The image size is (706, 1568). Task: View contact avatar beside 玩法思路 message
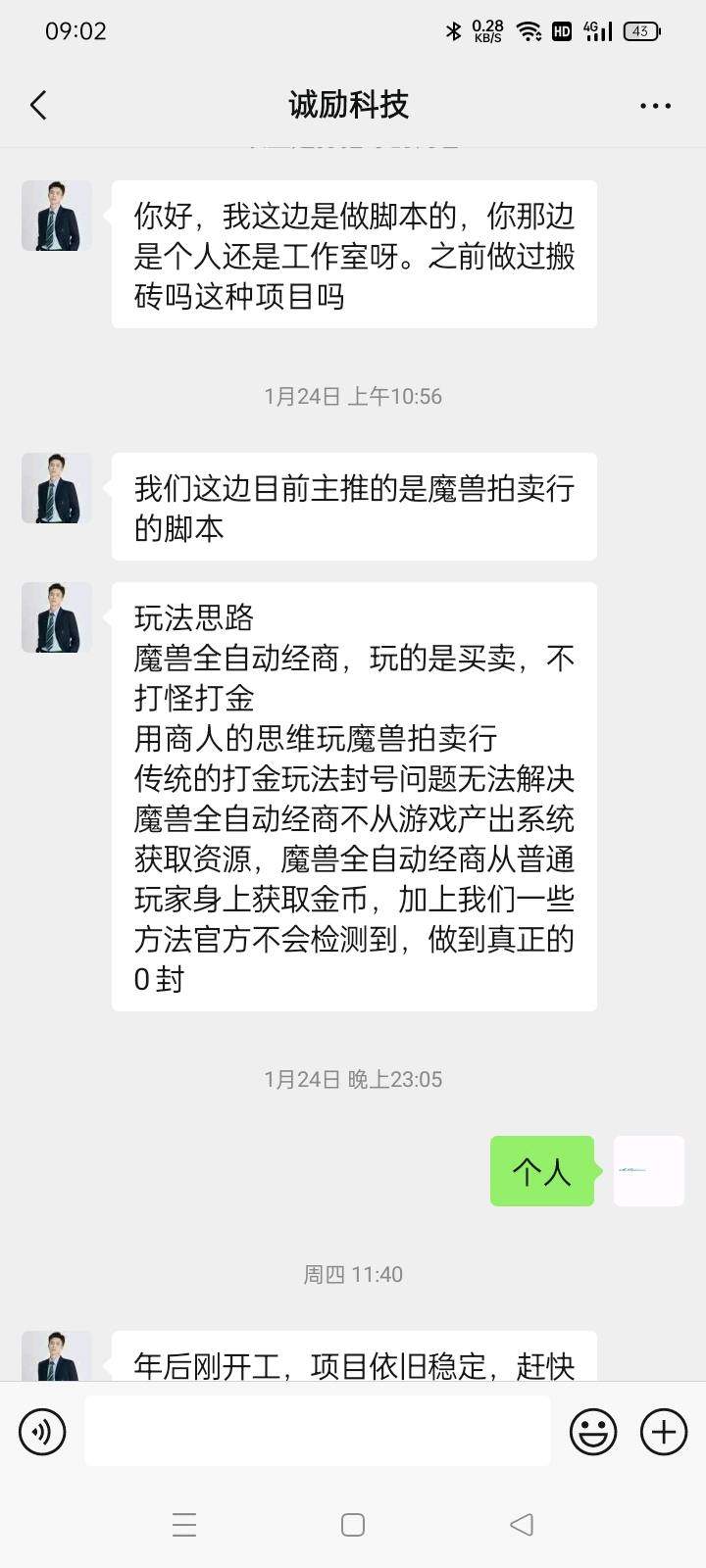[57, 617]
